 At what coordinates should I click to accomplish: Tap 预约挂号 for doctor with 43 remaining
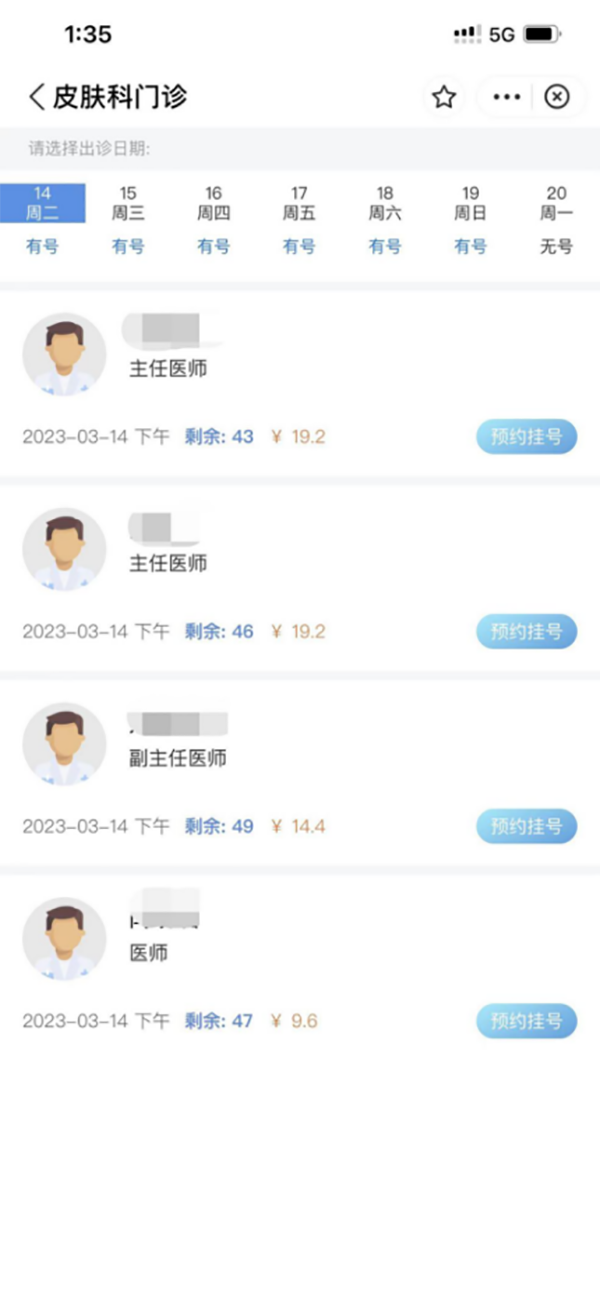(526, 437)
